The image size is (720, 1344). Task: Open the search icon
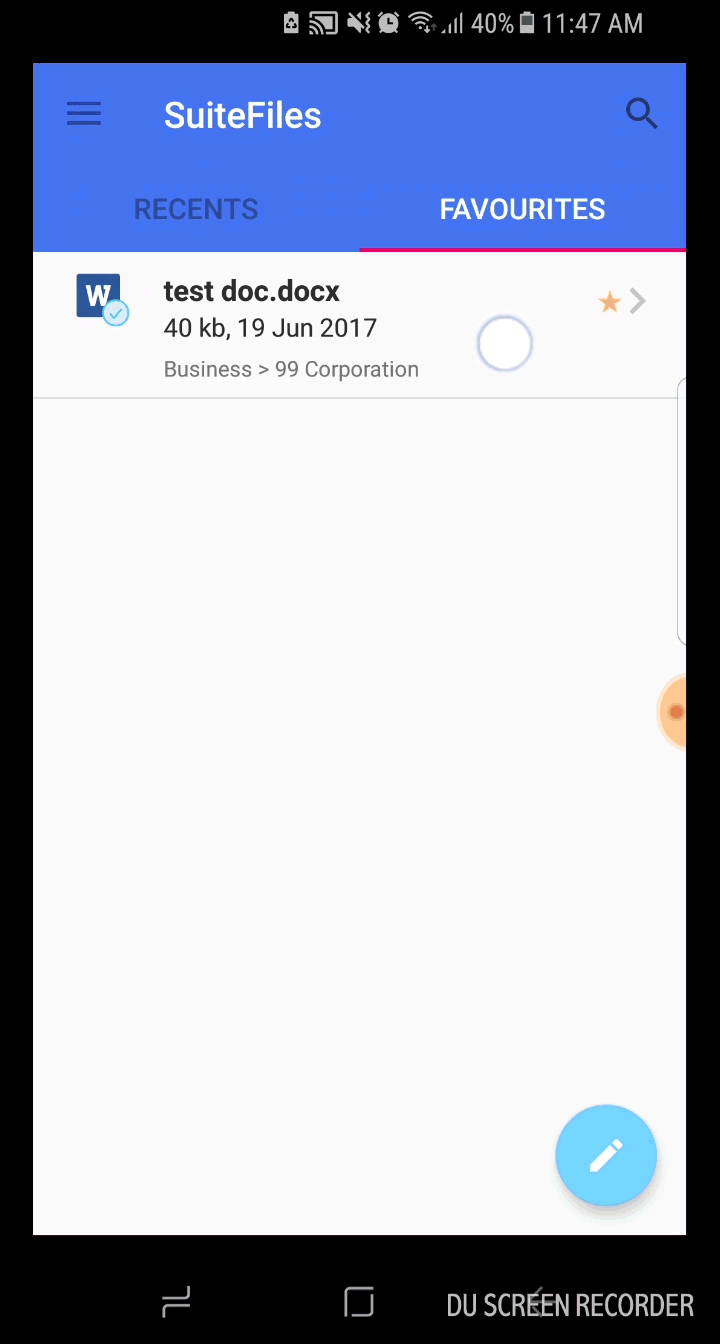point(641,114)
